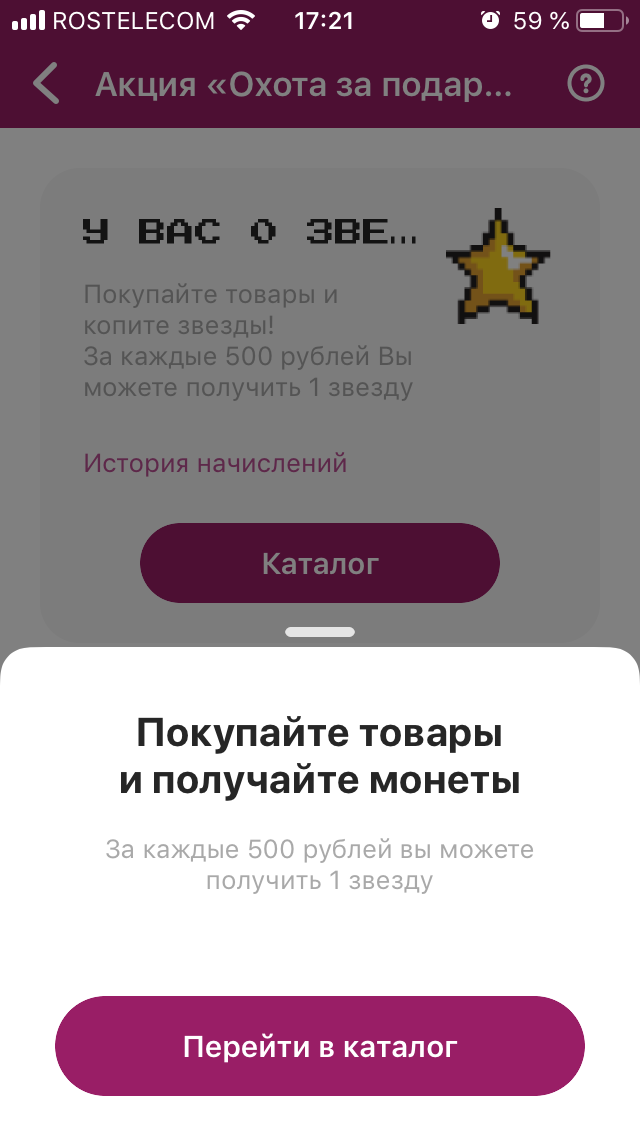Tap the dimmed «Каталог» button
Screen dimensions: 640x1136
[x=320, y=563]
